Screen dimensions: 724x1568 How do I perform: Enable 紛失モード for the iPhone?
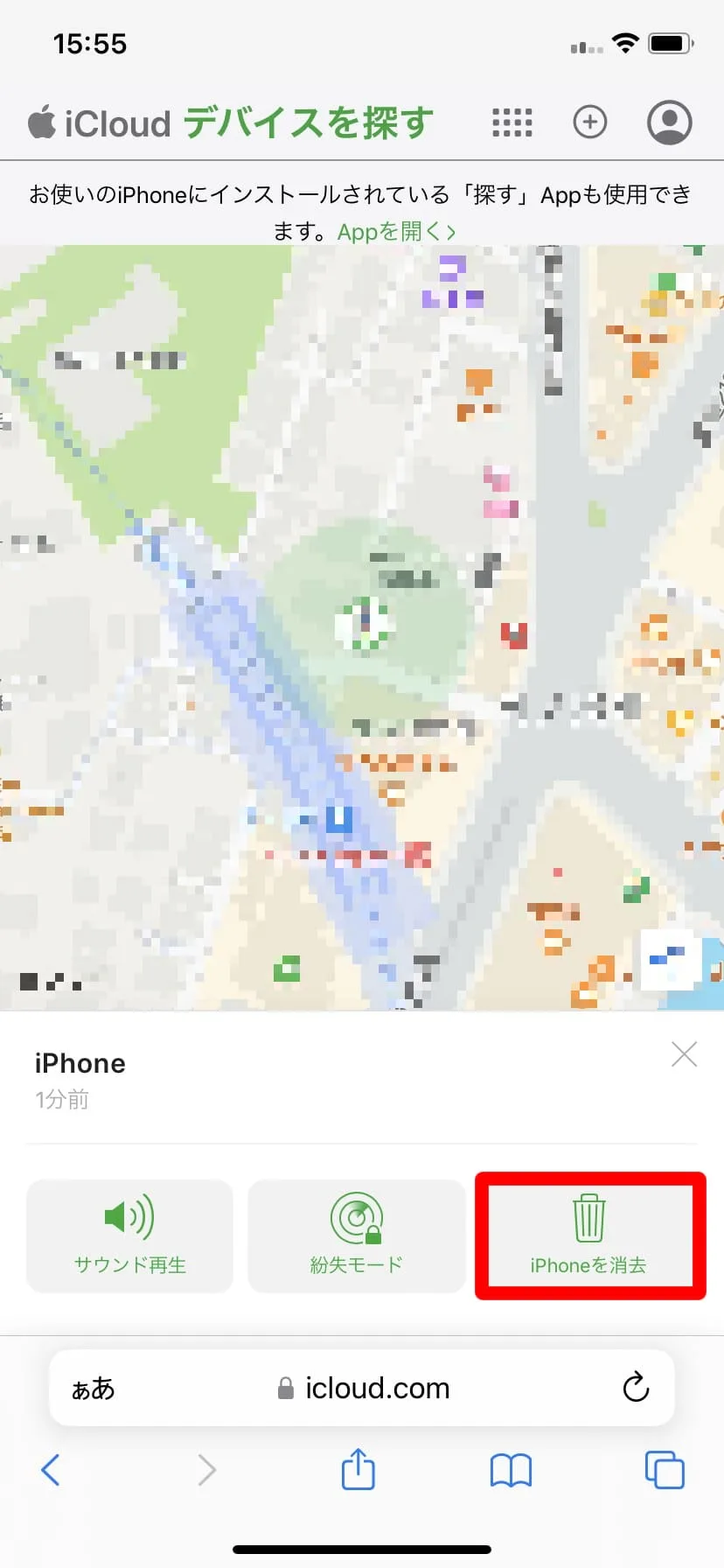pyautogui.click(x=357, y=1235)
